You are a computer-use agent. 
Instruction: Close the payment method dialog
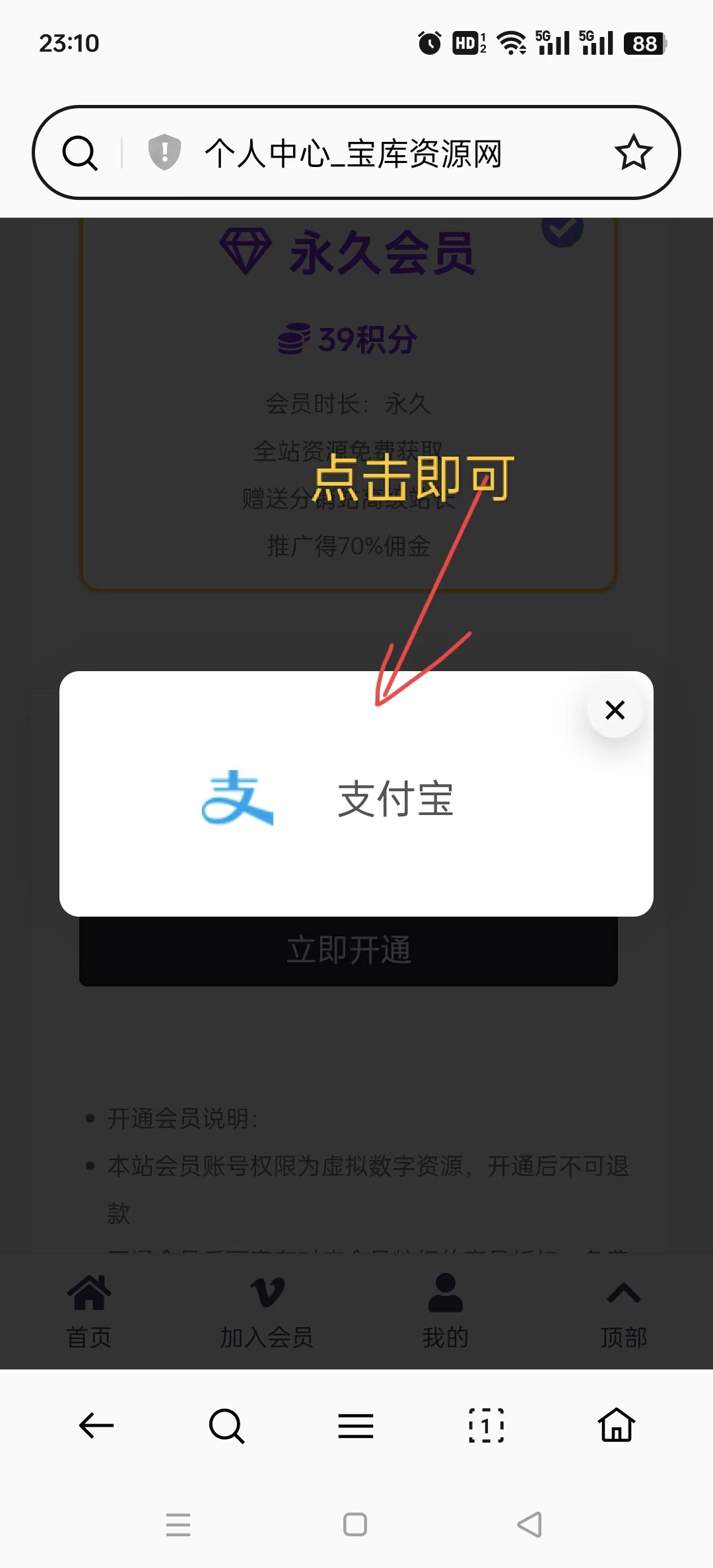pos(615,710)
